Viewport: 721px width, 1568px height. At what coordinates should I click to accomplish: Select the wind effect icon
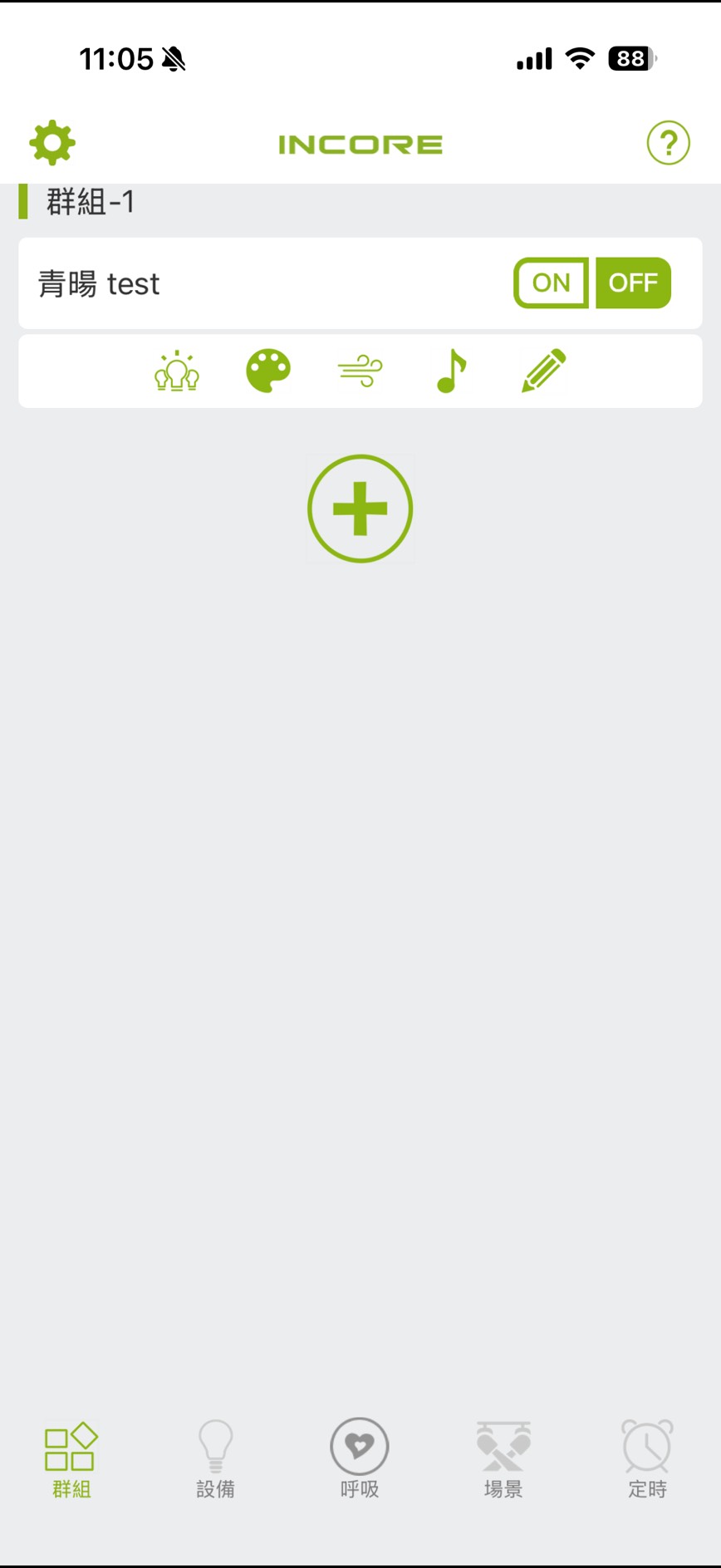pos(360,371)
